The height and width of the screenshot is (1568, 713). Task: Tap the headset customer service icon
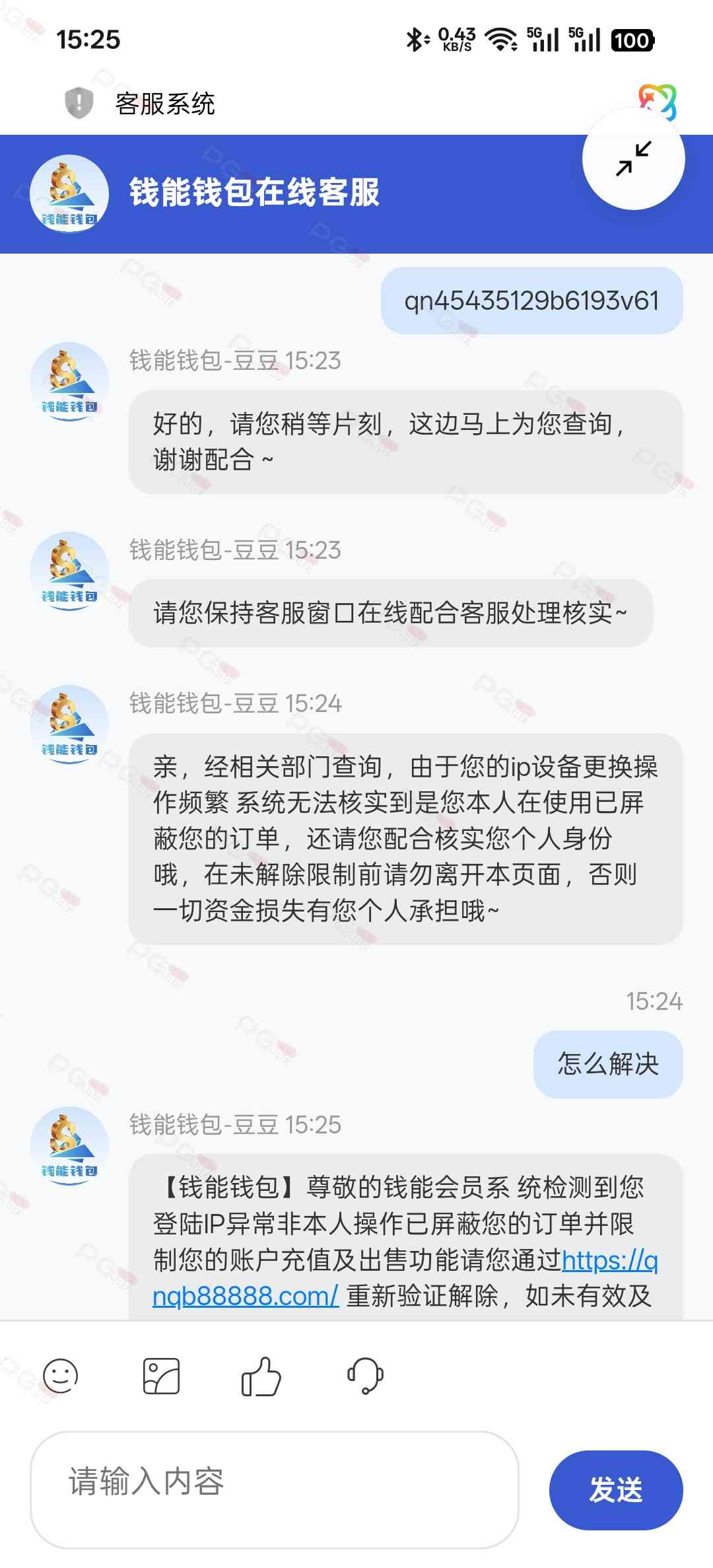click(x=365, y=1375)
